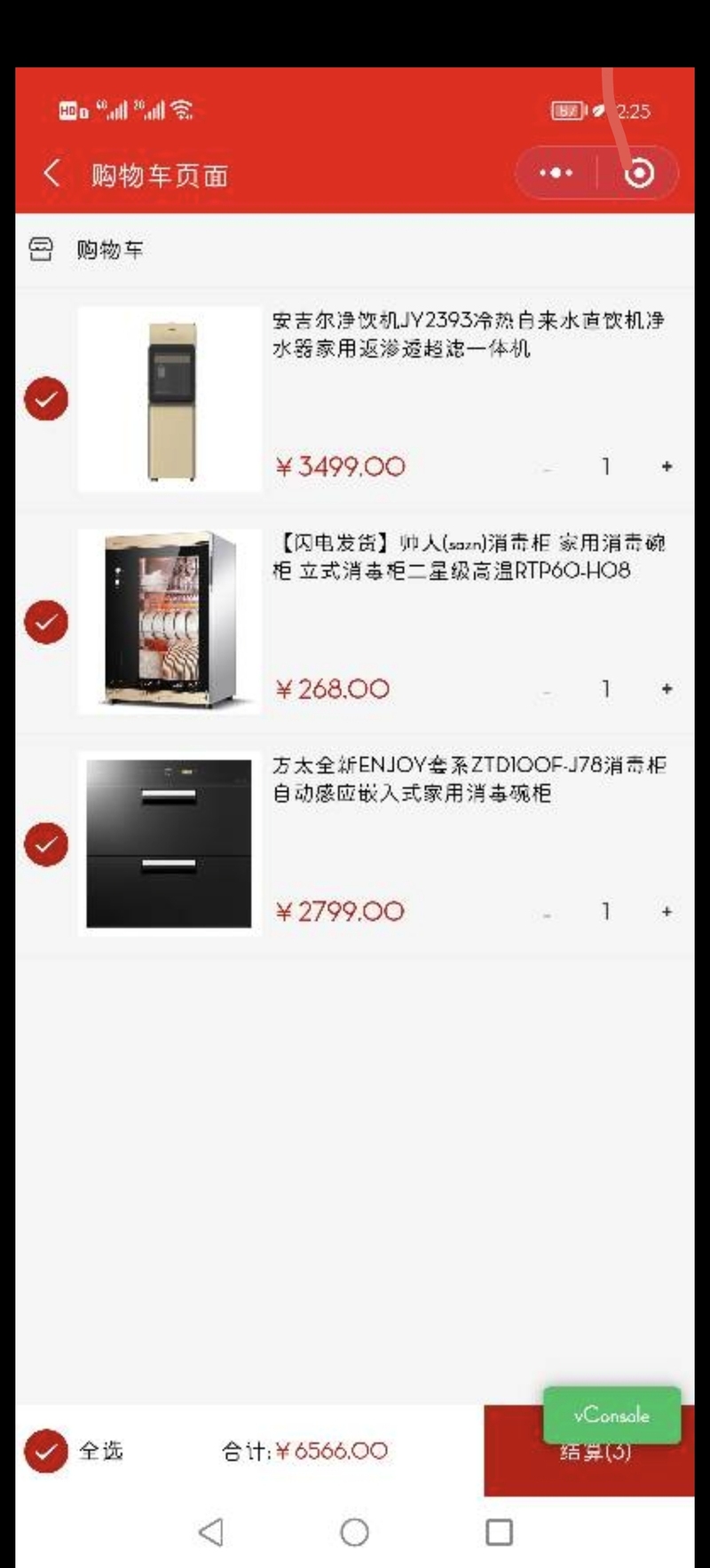Add one more 帅人消毒柜
The image size is (710, 1568).
pyautogui.click(x=667, y=689)
